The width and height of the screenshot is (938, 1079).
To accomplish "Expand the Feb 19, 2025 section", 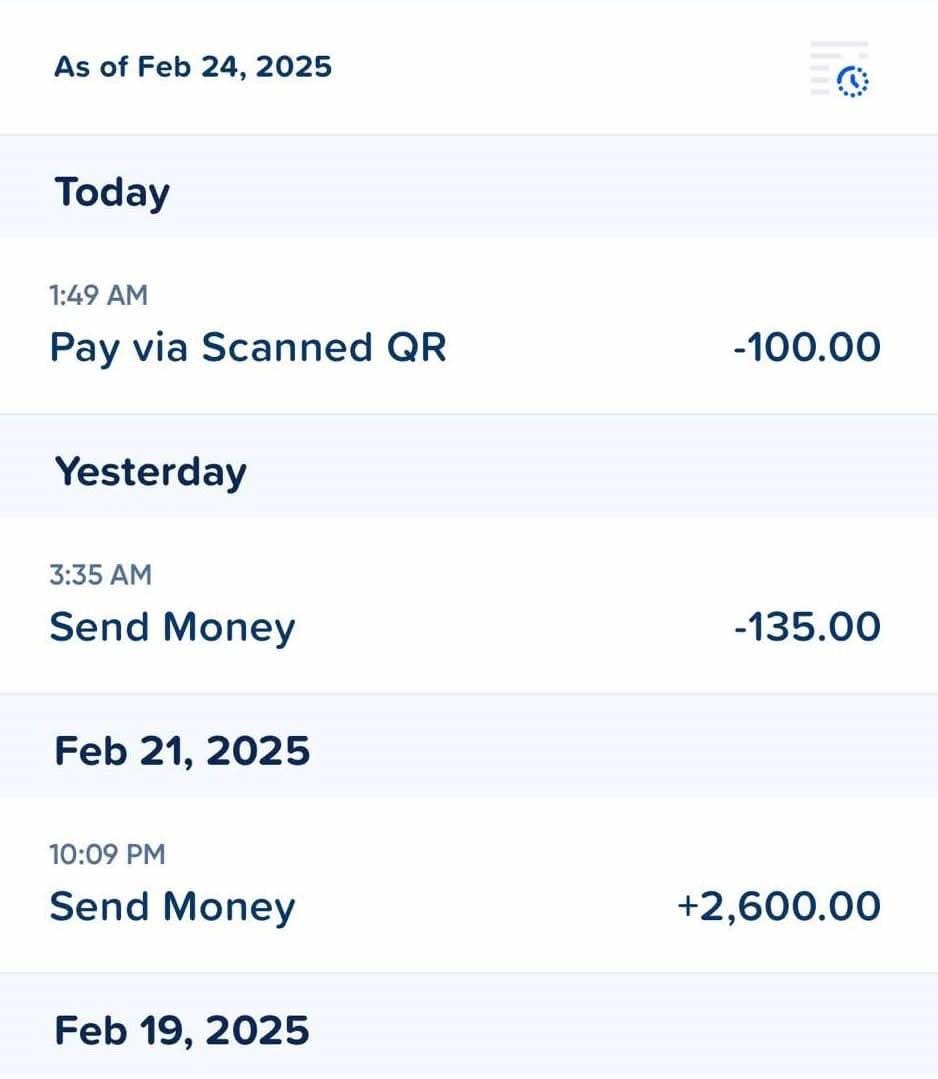I will (x=183, y=1029).
